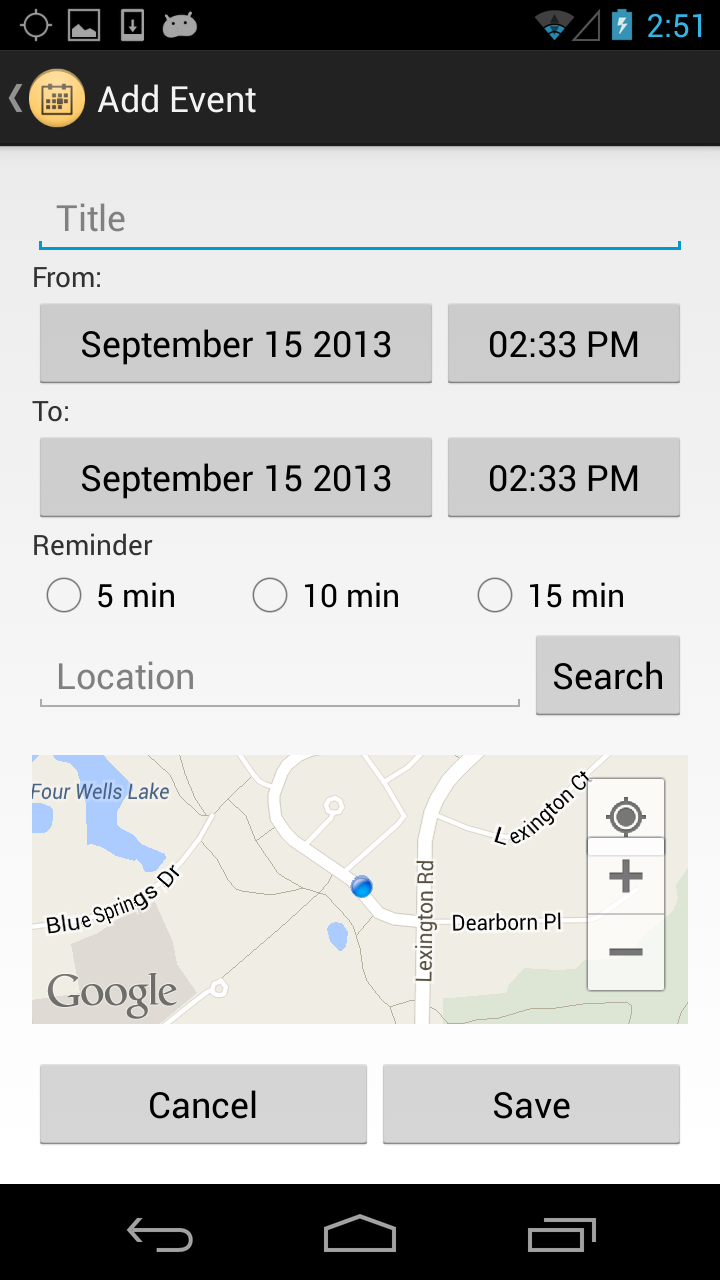Screen dimensions: 720x1280
Task: Tap the Location input field
Action: pyautogui.click(x=279, y=677)
